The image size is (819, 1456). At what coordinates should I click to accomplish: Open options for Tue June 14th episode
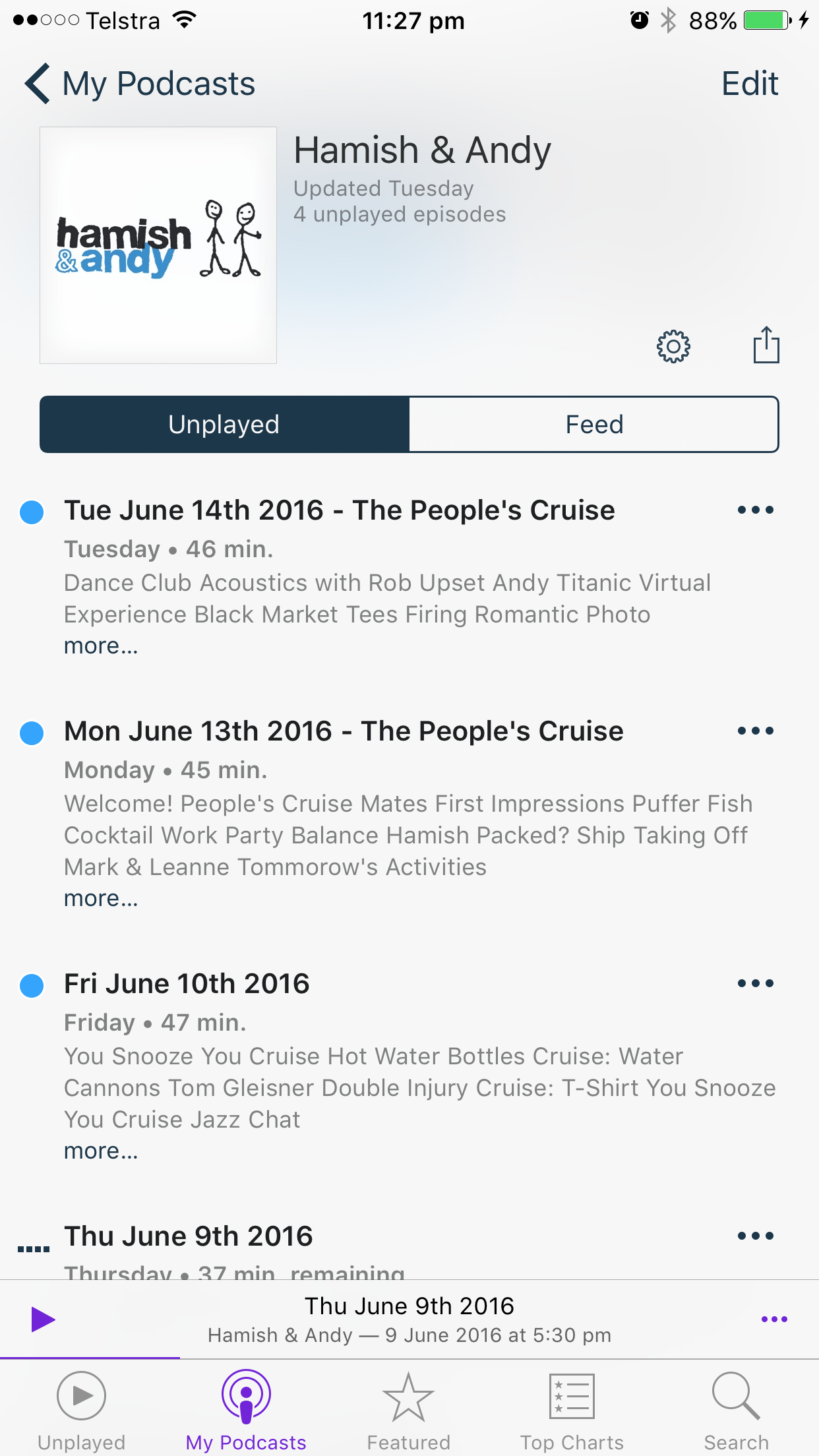coord(755,510)
